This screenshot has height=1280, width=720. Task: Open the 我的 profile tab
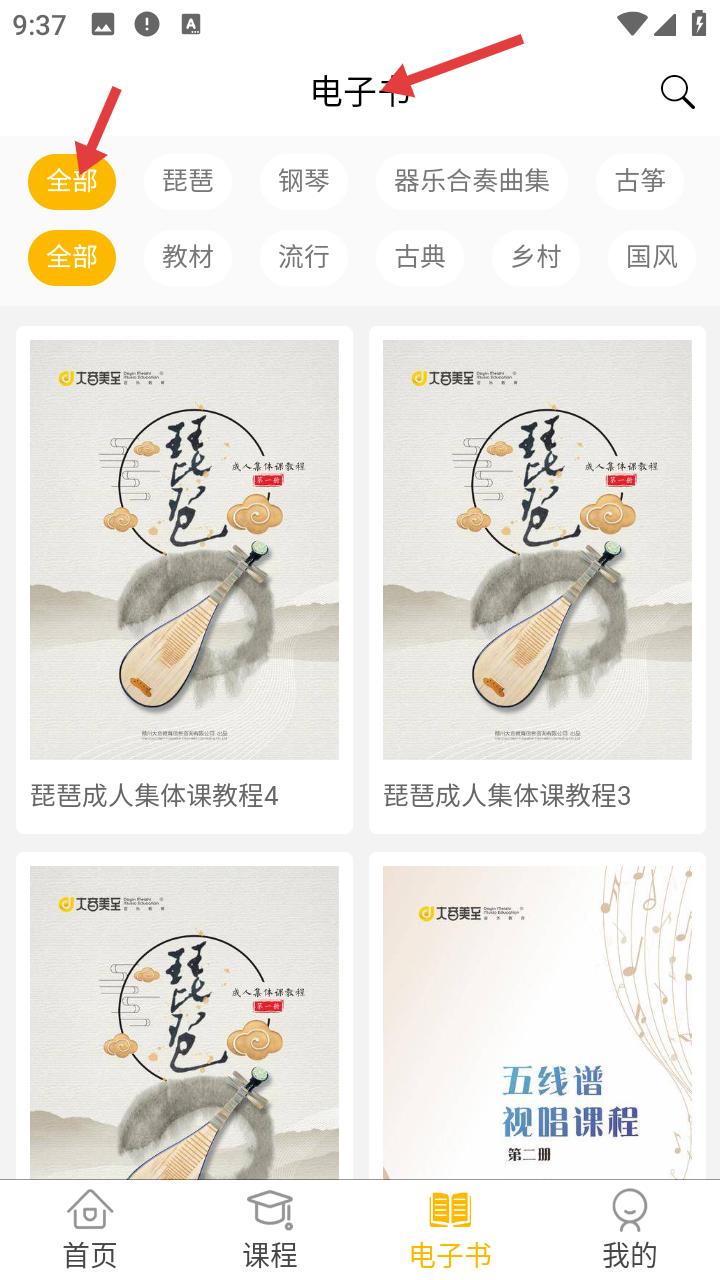point(630,1230)
